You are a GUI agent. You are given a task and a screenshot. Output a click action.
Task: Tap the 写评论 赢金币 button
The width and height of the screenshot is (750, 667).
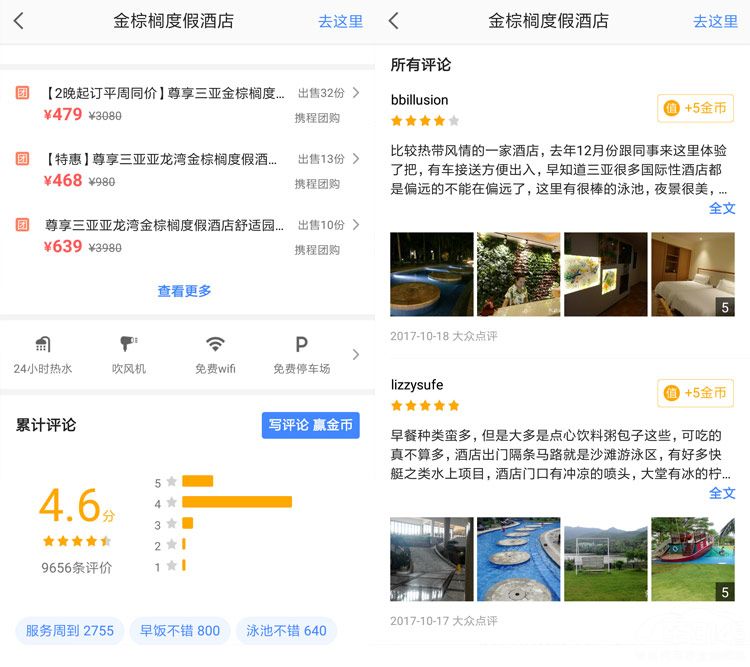tap(311, 425)
